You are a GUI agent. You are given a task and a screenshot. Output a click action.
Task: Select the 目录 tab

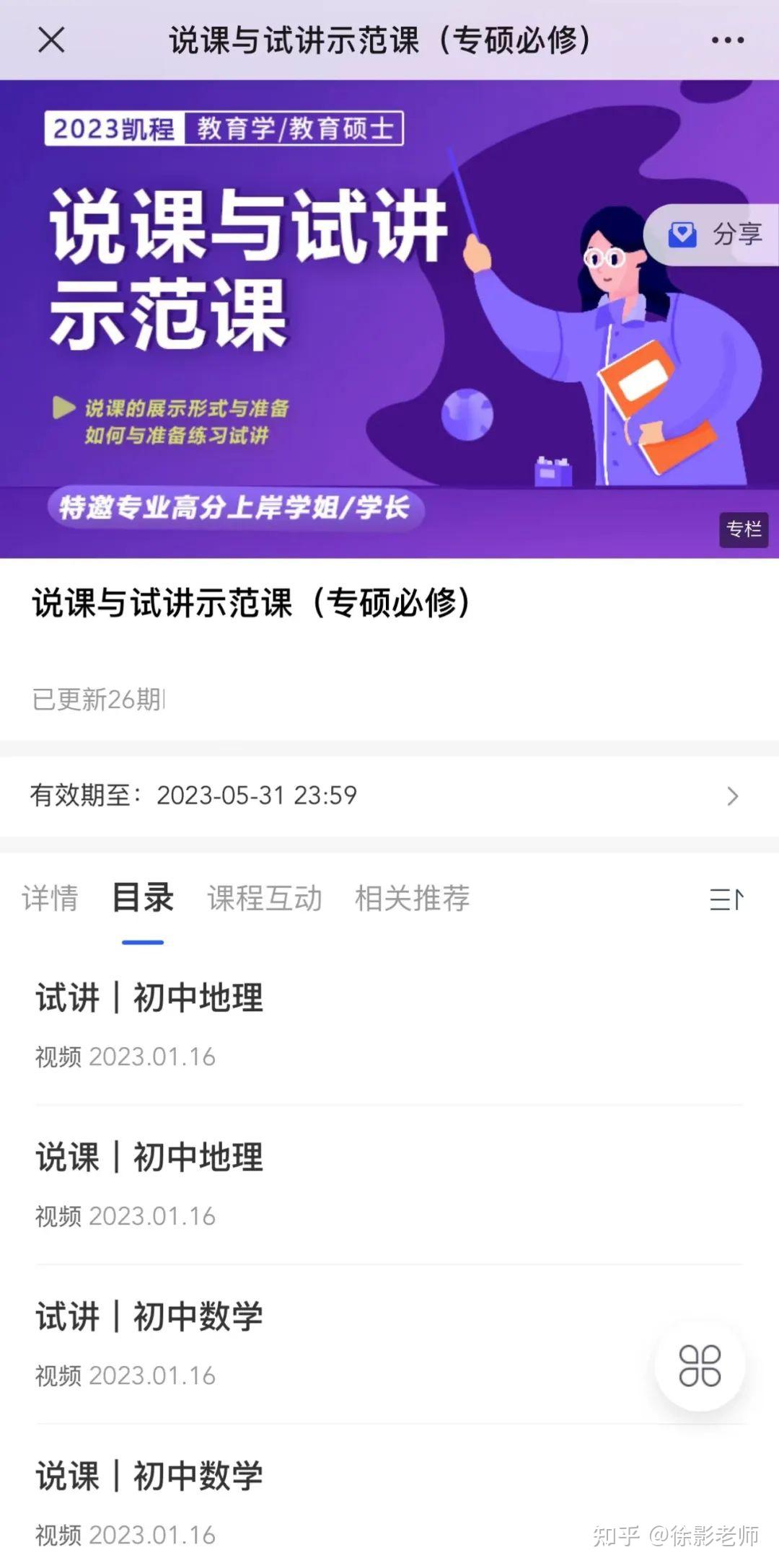(x=143, y=899)
